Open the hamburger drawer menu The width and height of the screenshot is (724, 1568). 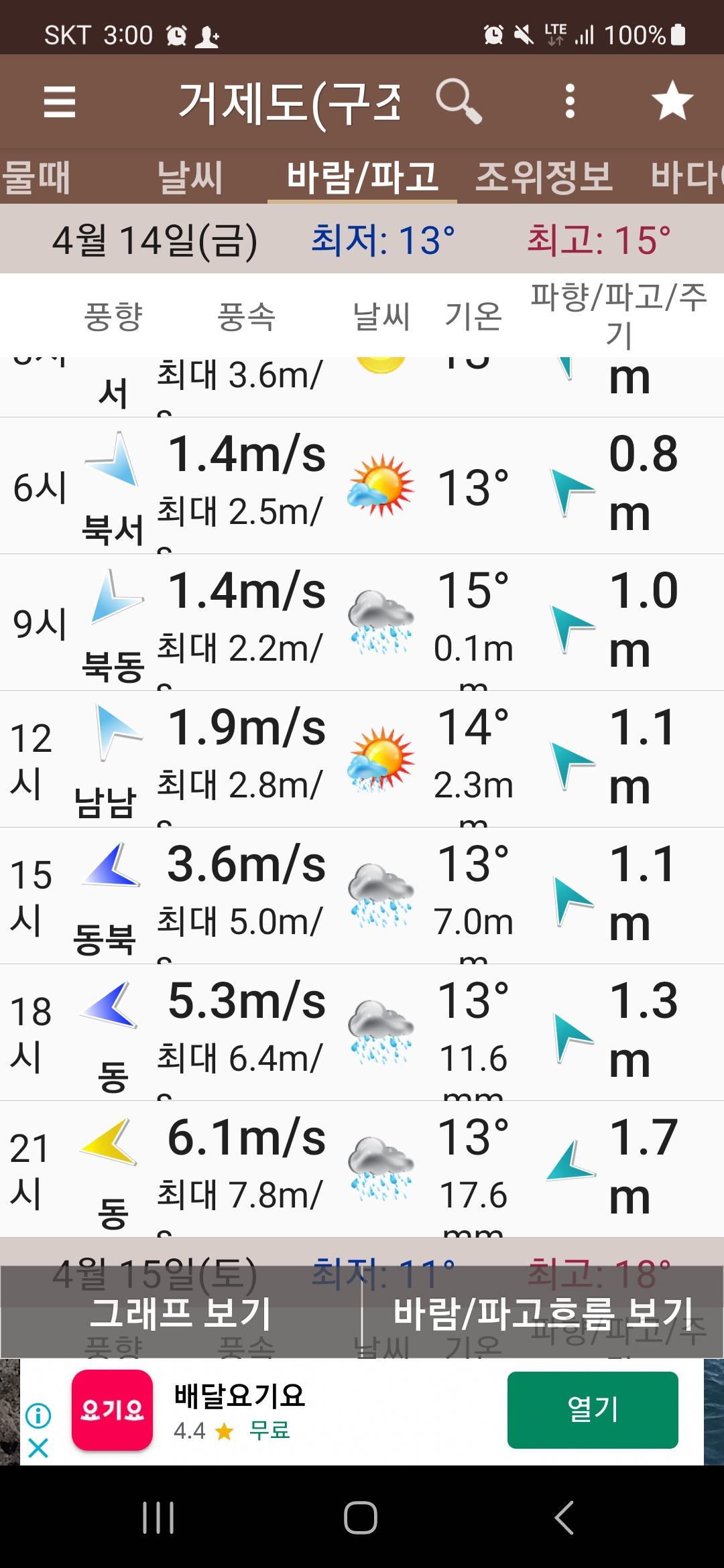(59, 102)
